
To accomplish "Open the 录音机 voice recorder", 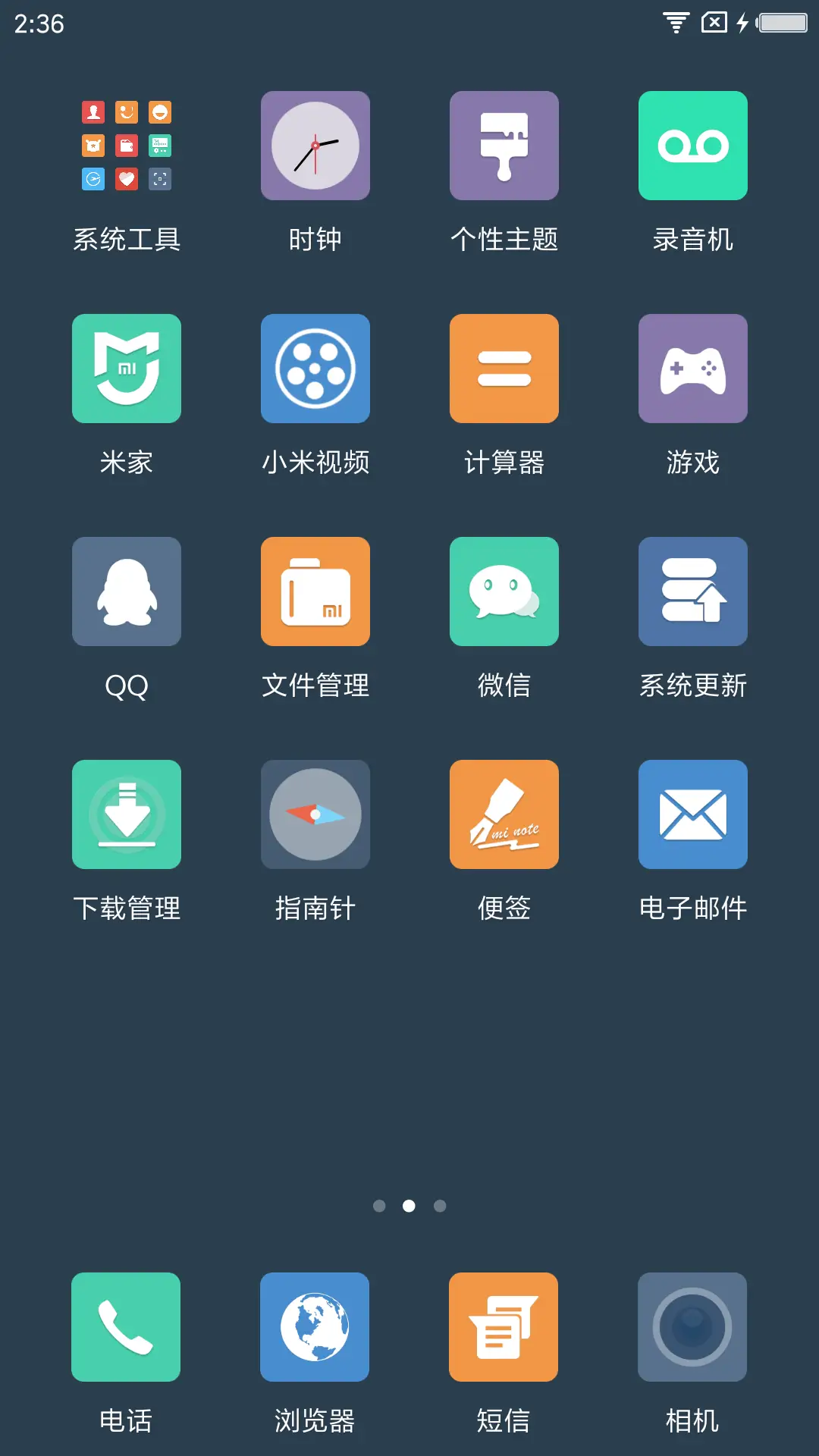I will pos(692,145).
